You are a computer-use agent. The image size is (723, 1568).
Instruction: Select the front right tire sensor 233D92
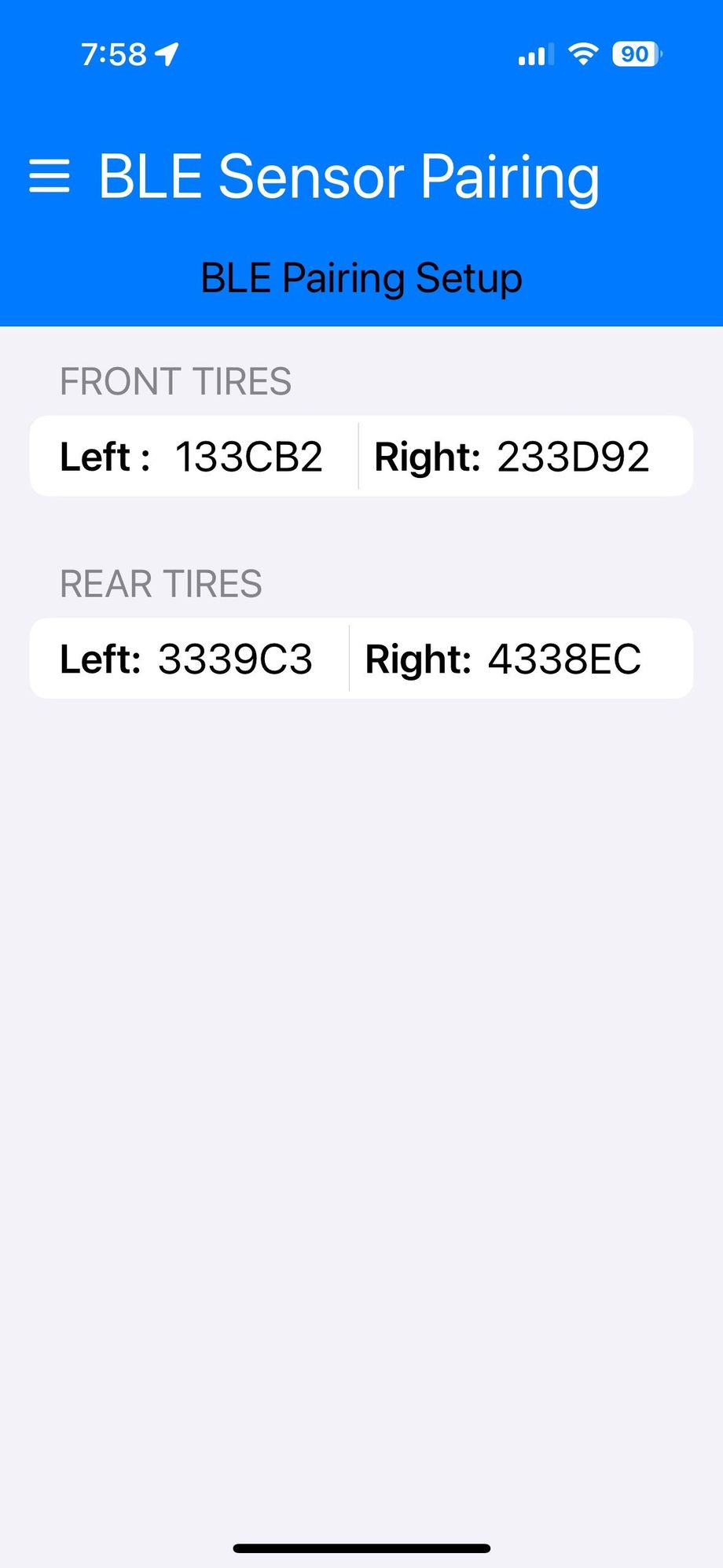[x=525, y=457]
